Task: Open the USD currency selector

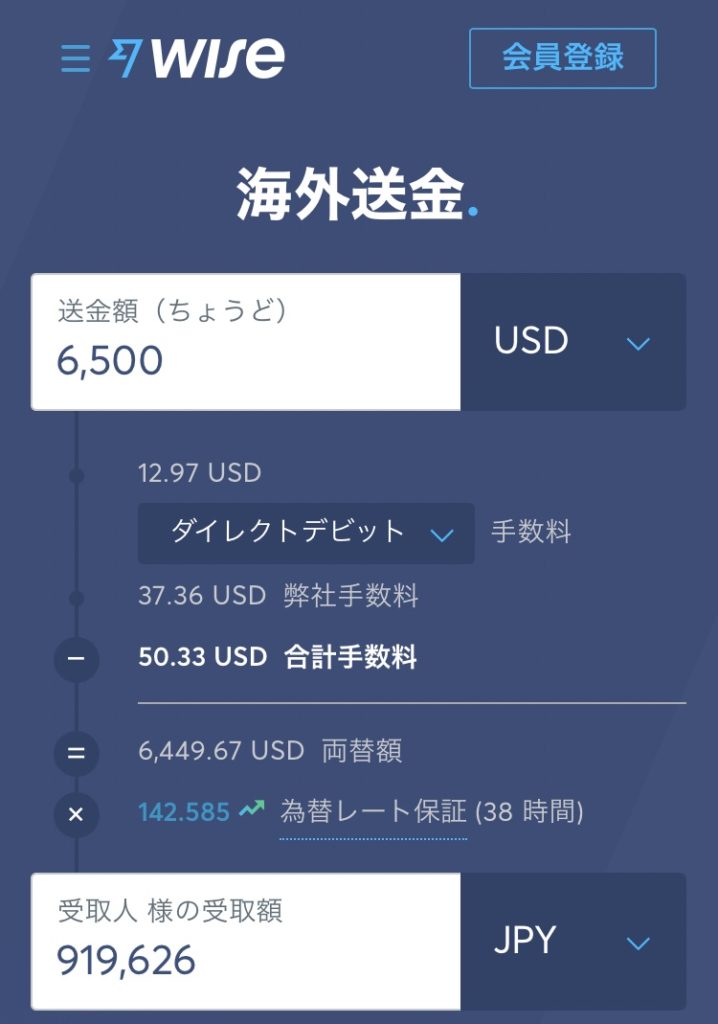Action: coord(573,342)
